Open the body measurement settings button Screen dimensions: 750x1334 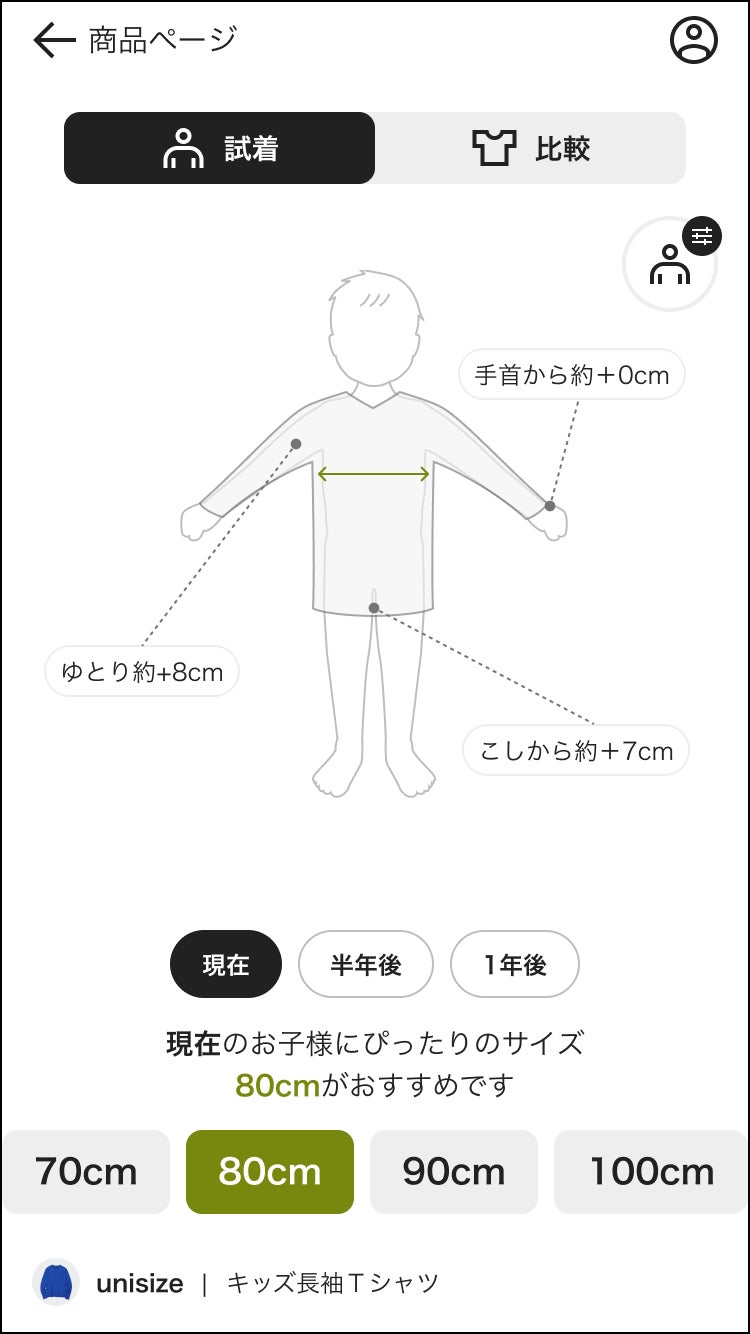(670, 263)
